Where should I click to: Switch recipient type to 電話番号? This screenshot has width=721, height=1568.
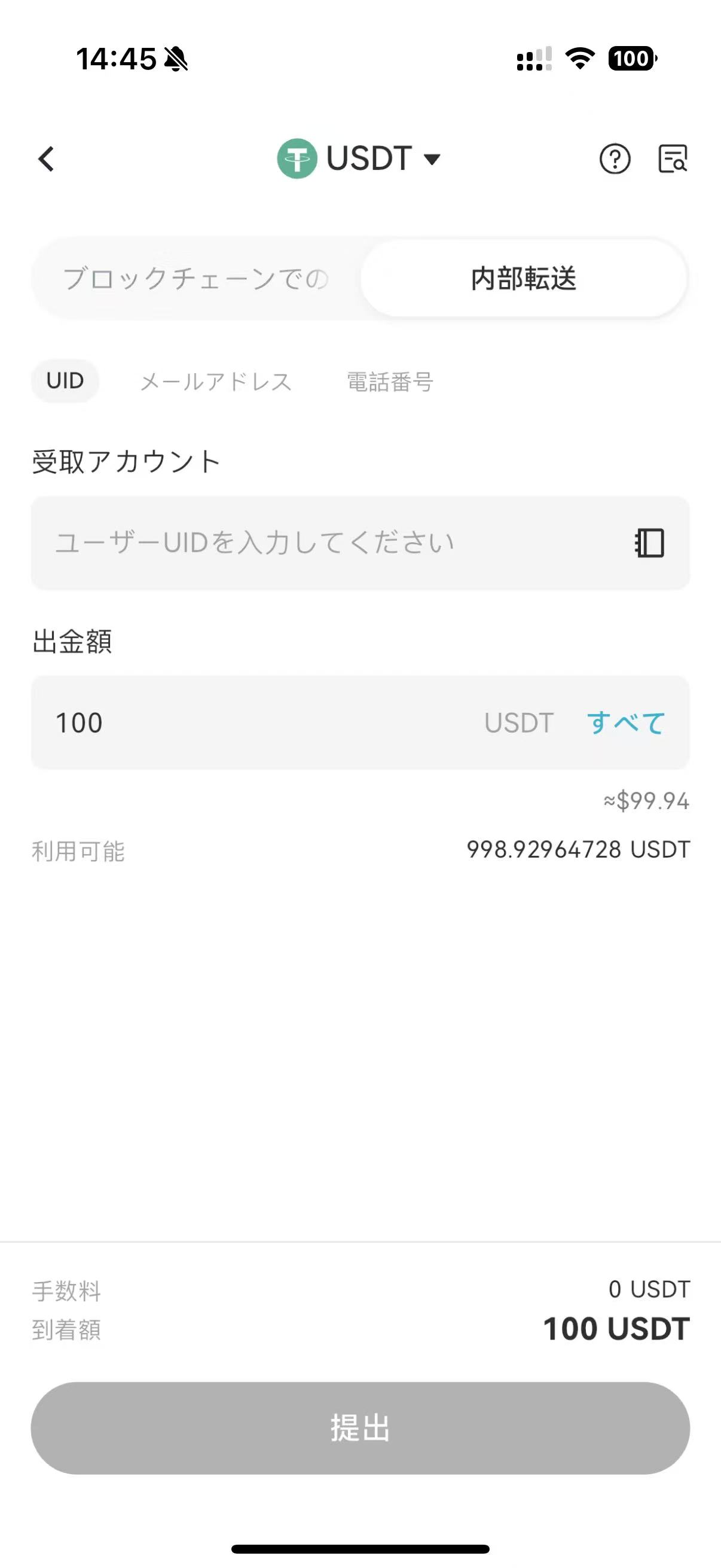[390, 382]
